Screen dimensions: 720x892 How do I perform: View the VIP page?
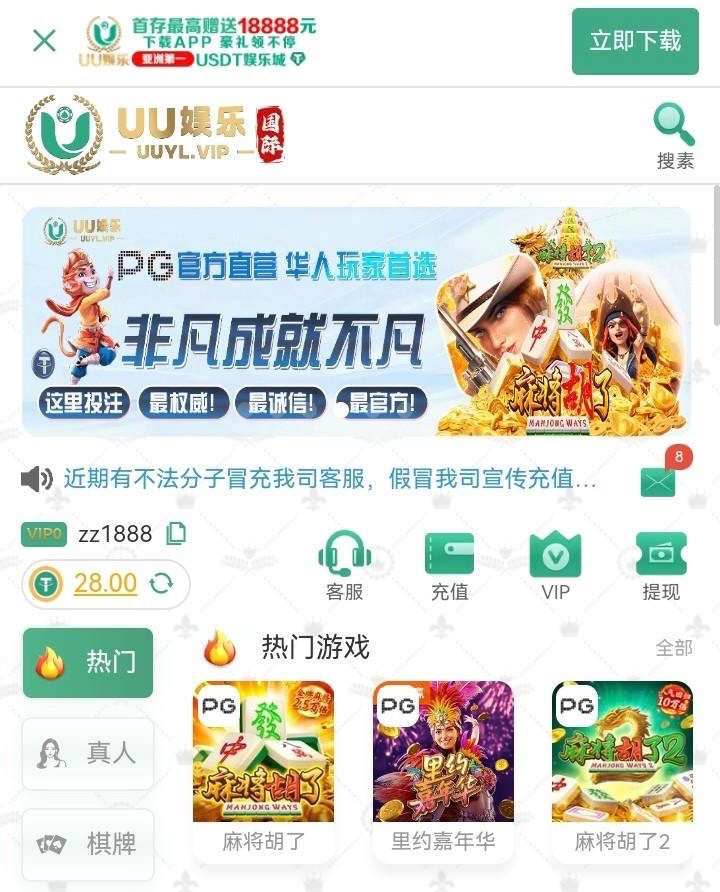[x=555, y=565]
